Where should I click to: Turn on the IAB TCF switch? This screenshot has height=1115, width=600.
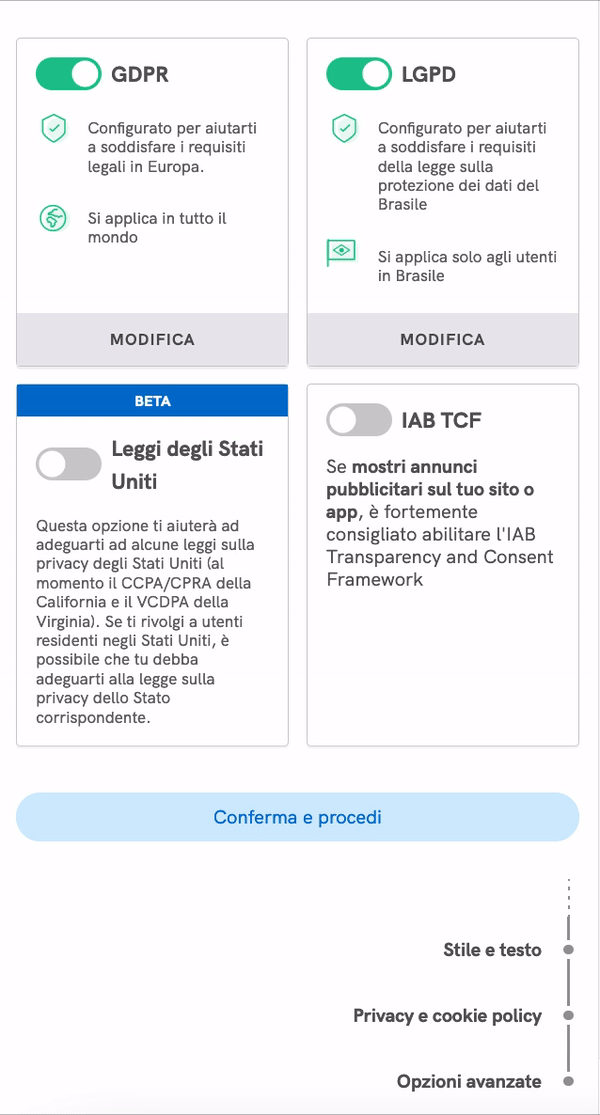click(x=359, y=420)
